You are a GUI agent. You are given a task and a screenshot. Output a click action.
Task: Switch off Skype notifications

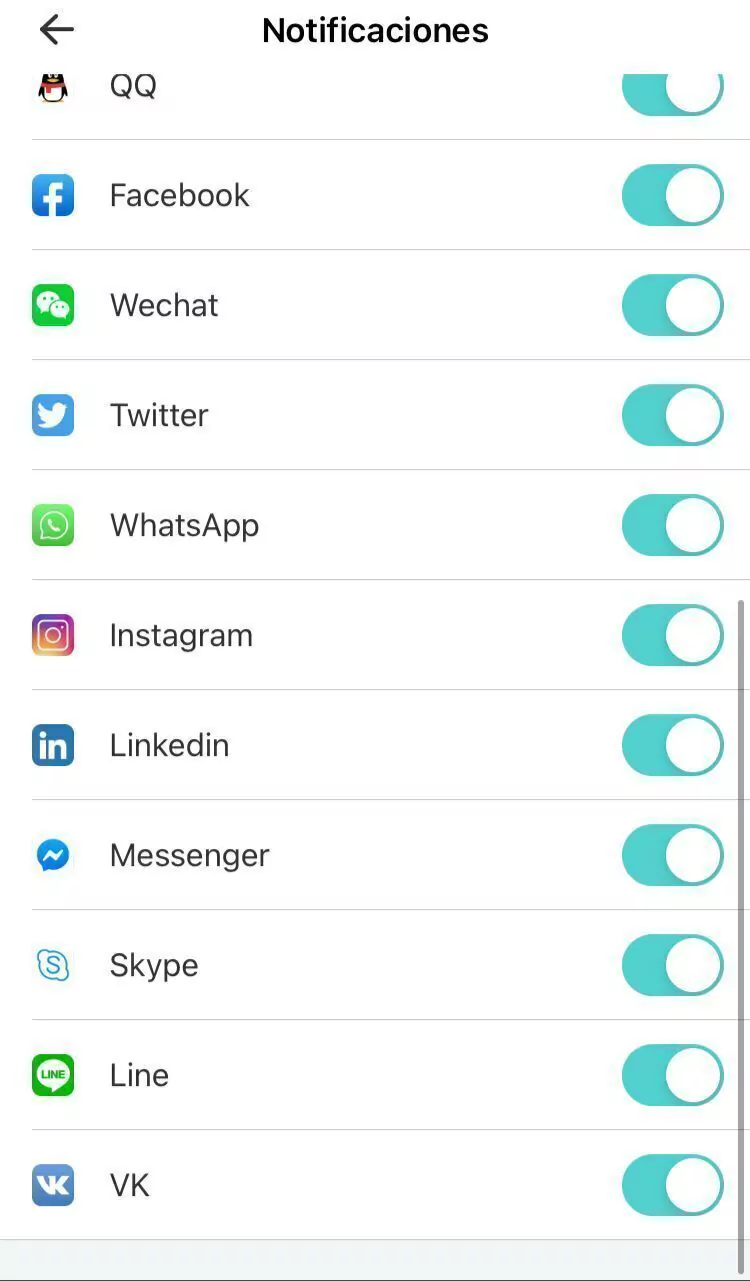[x=672, y=965]
